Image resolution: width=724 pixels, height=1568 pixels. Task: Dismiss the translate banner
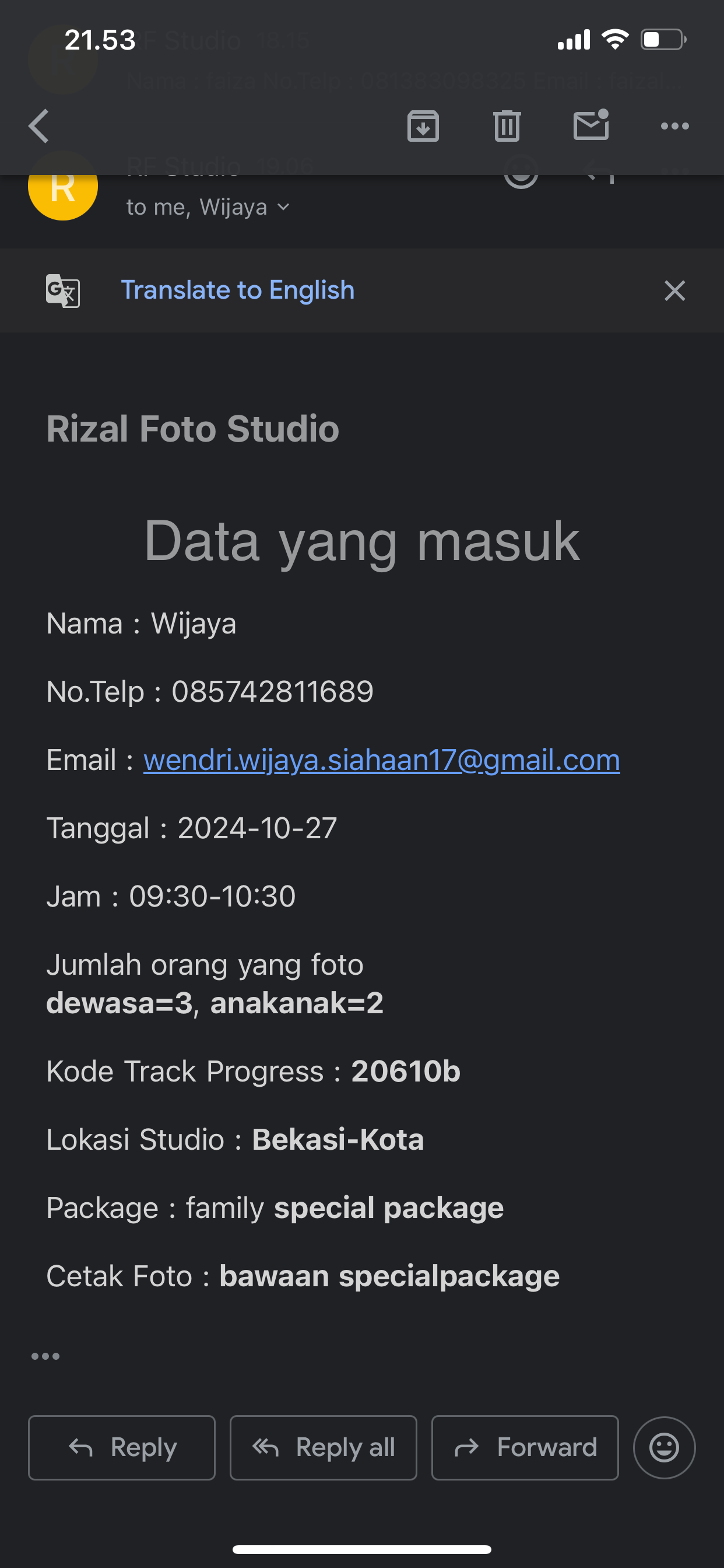coord(674,290)
